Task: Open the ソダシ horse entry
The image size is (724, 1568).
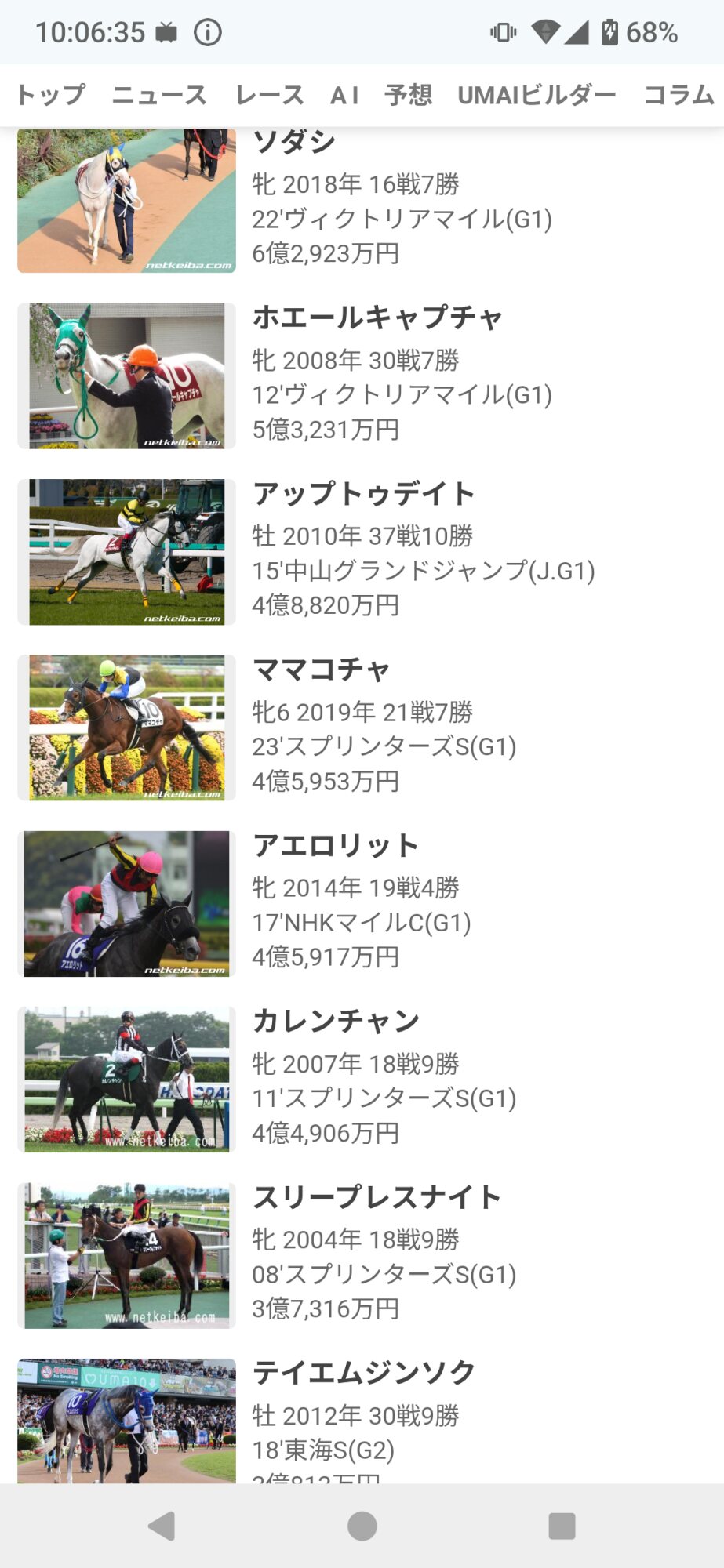Action: pyautogui.click(x=362, y=200)
